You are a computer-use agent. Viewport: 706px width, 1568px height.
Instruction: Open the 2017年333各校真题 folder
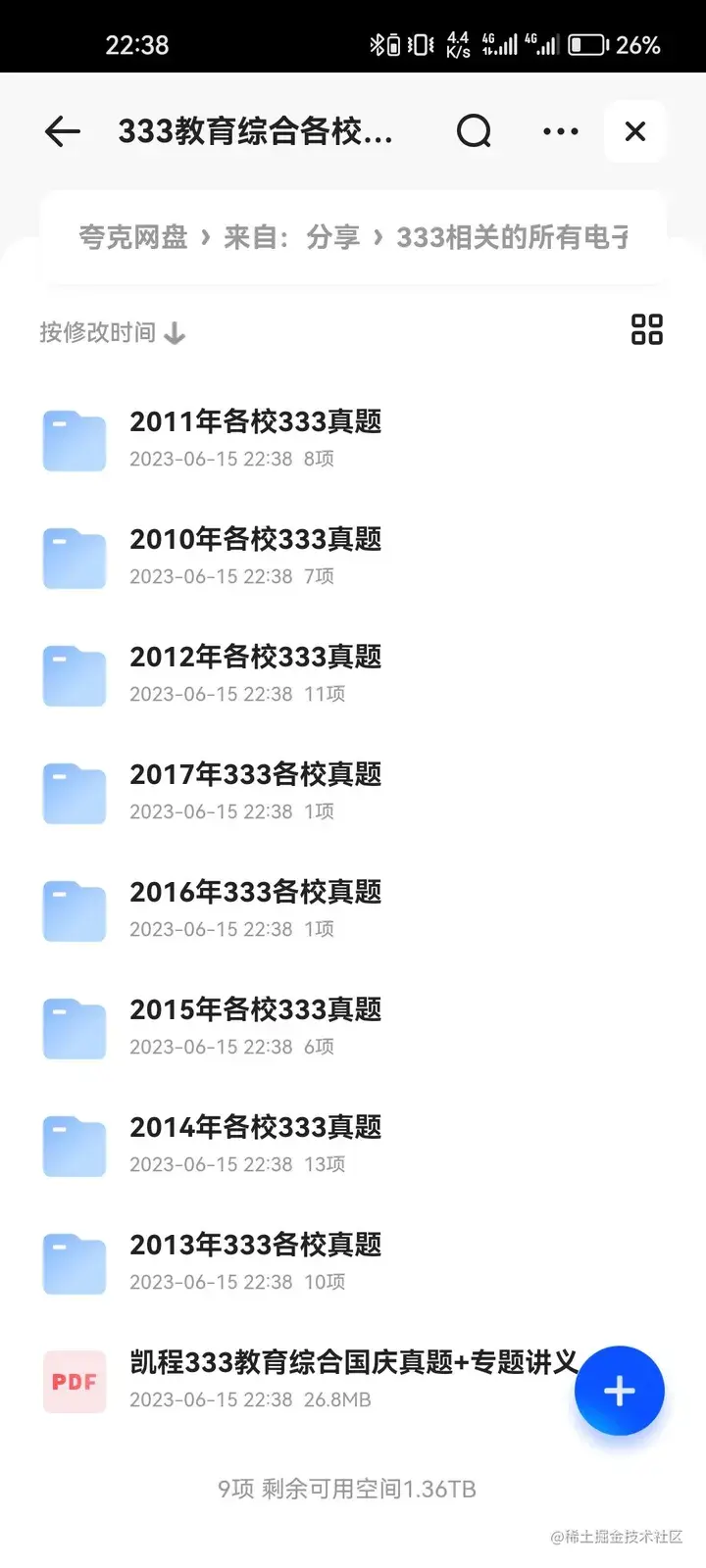coord(255,792)
